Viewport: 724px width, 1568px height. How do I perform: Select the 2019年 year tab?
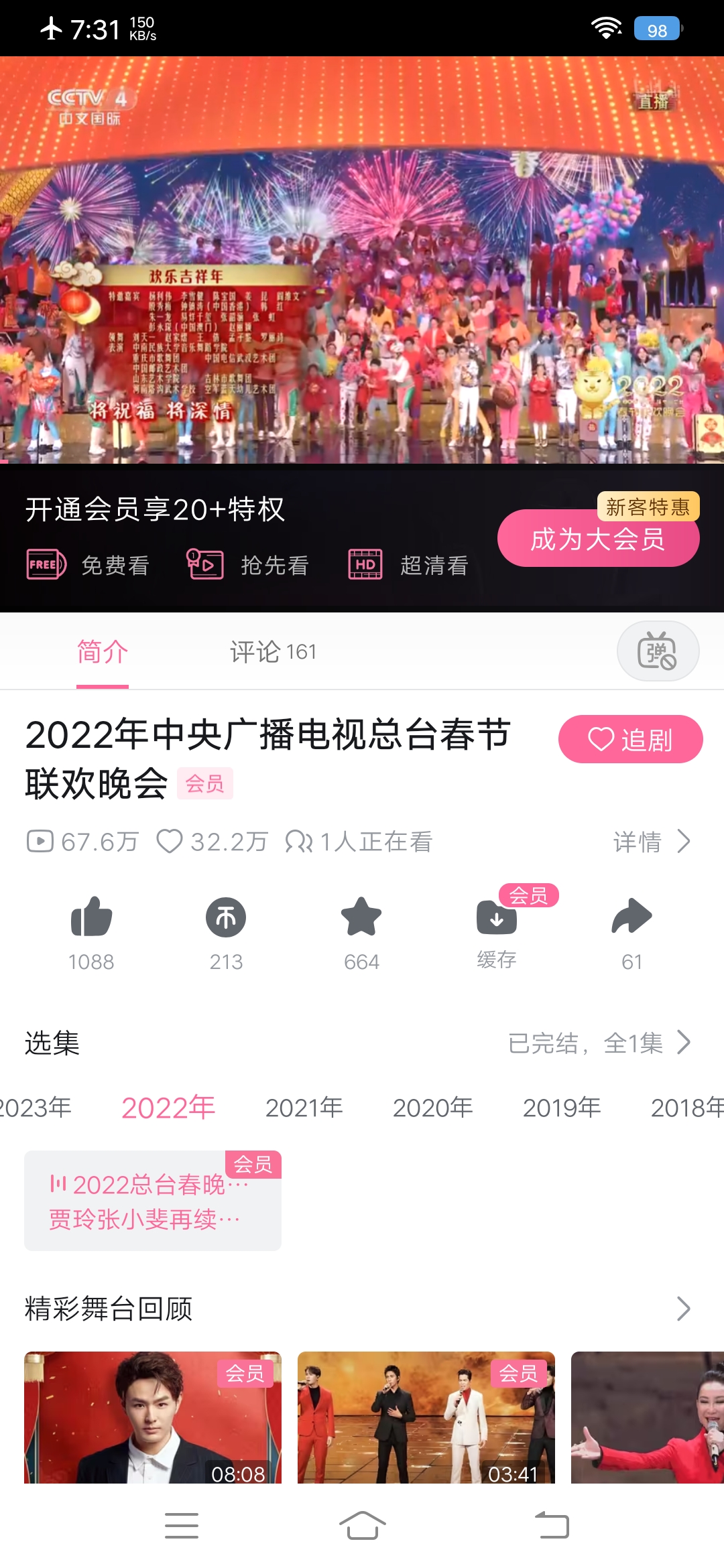click(x=561, y=1108)
